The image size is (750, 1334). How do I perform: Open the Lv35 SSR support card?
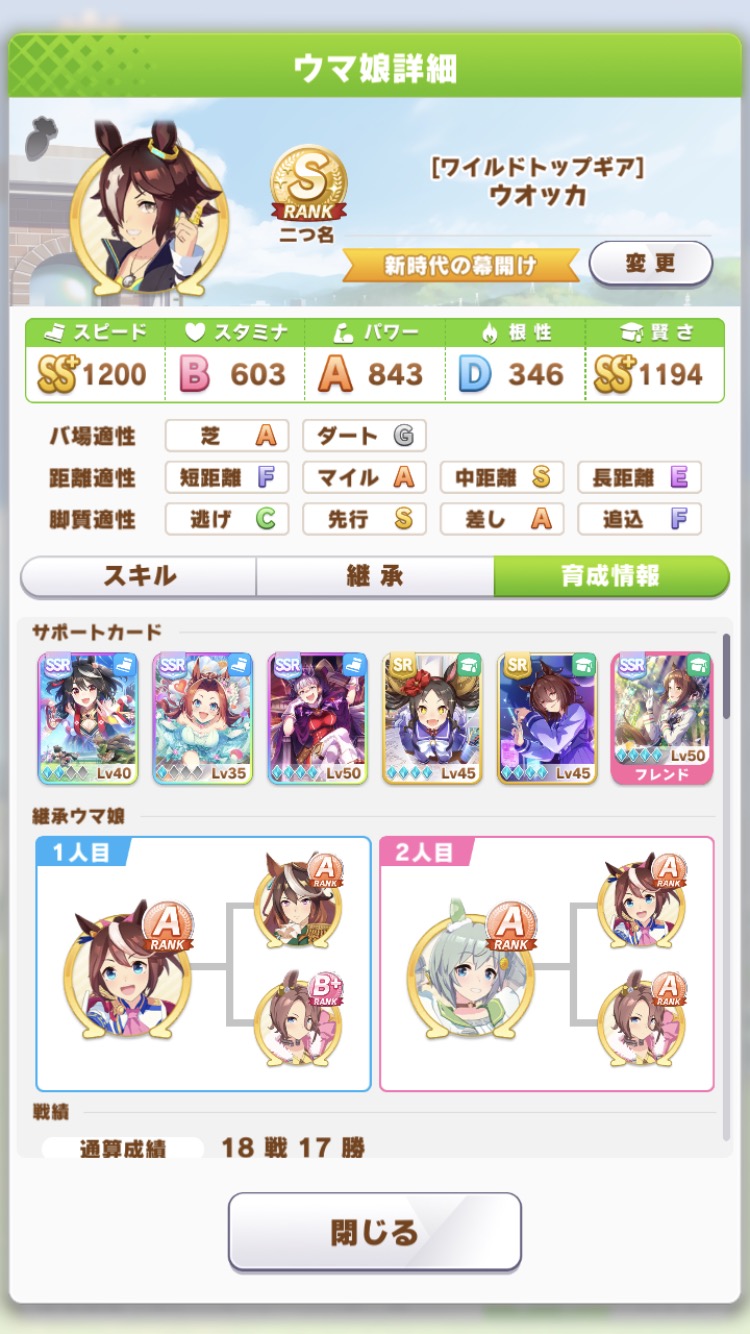pos(203,717)
